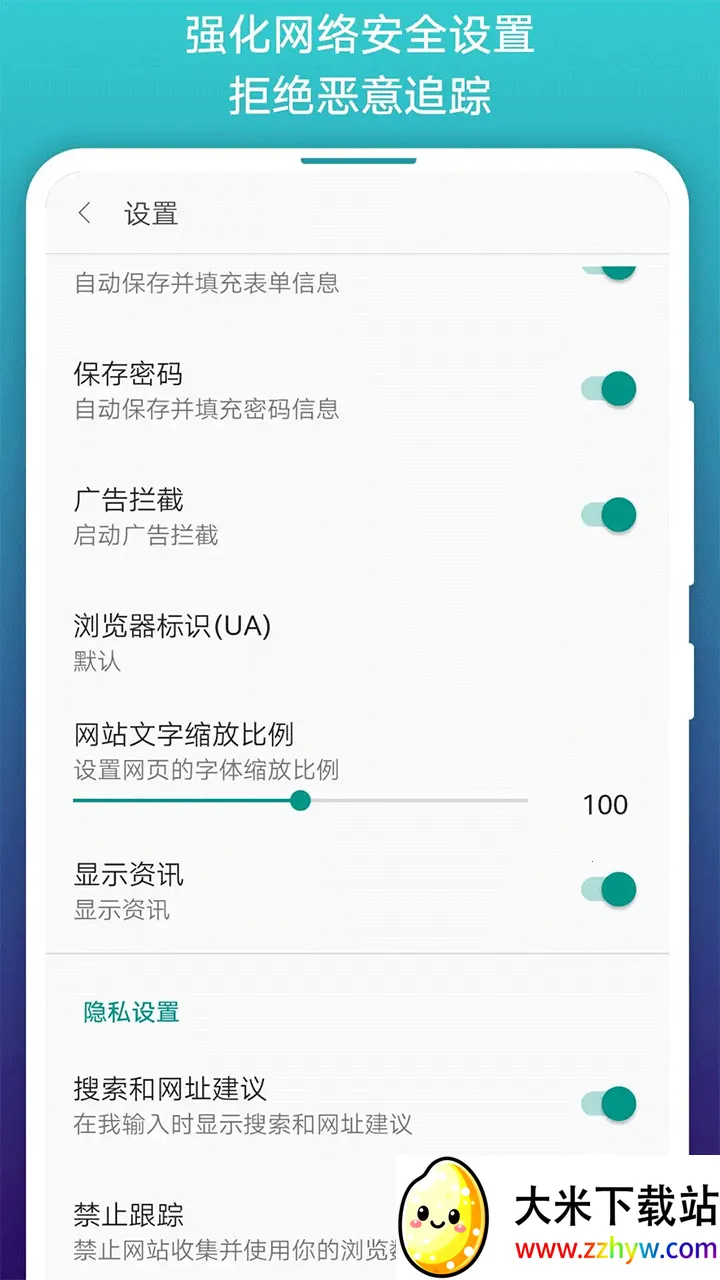Image resolution: width=720 pixels, height=1280 pixels.
Task: Tap the back arrow icon
Action: click(86, 213)
